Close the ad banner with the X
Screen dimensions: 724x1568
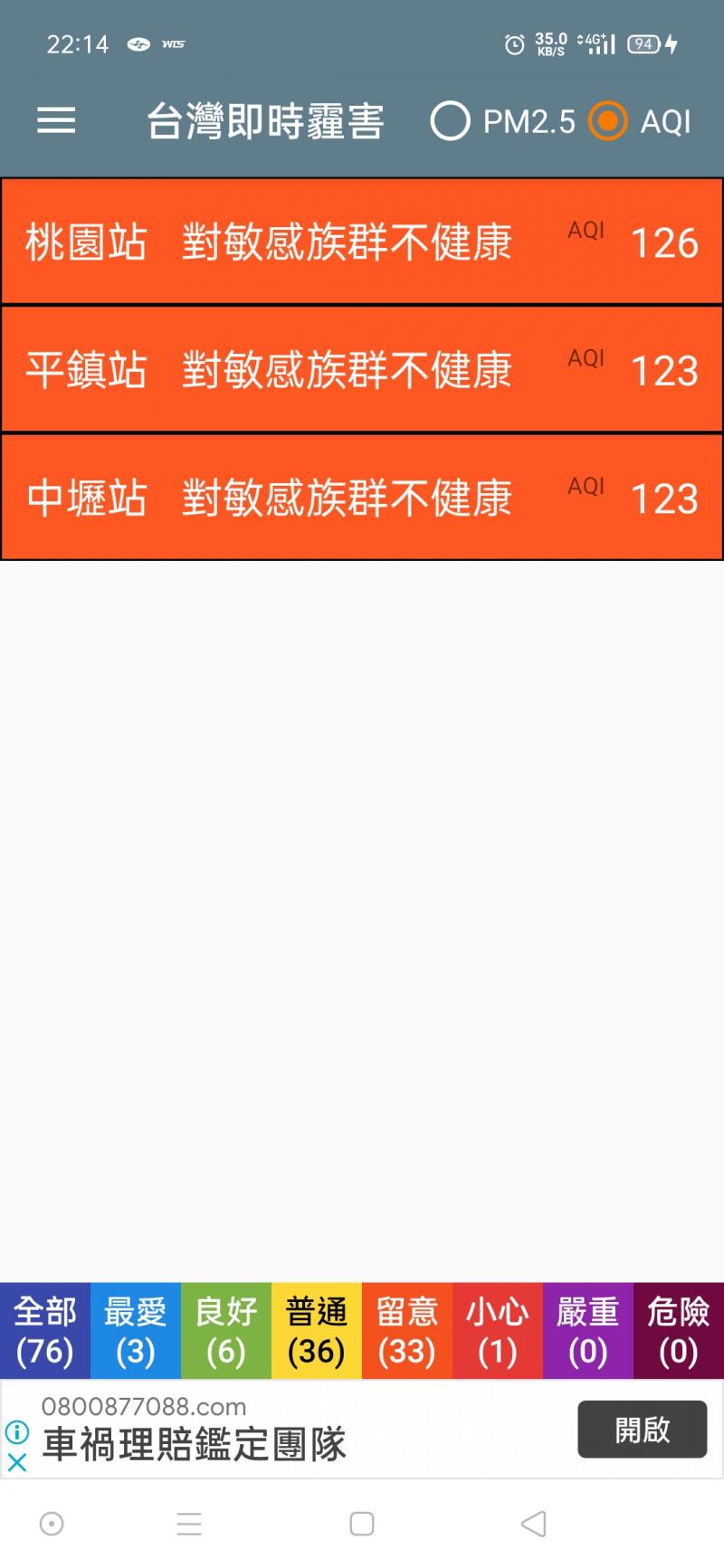[x=17, y=1461]
